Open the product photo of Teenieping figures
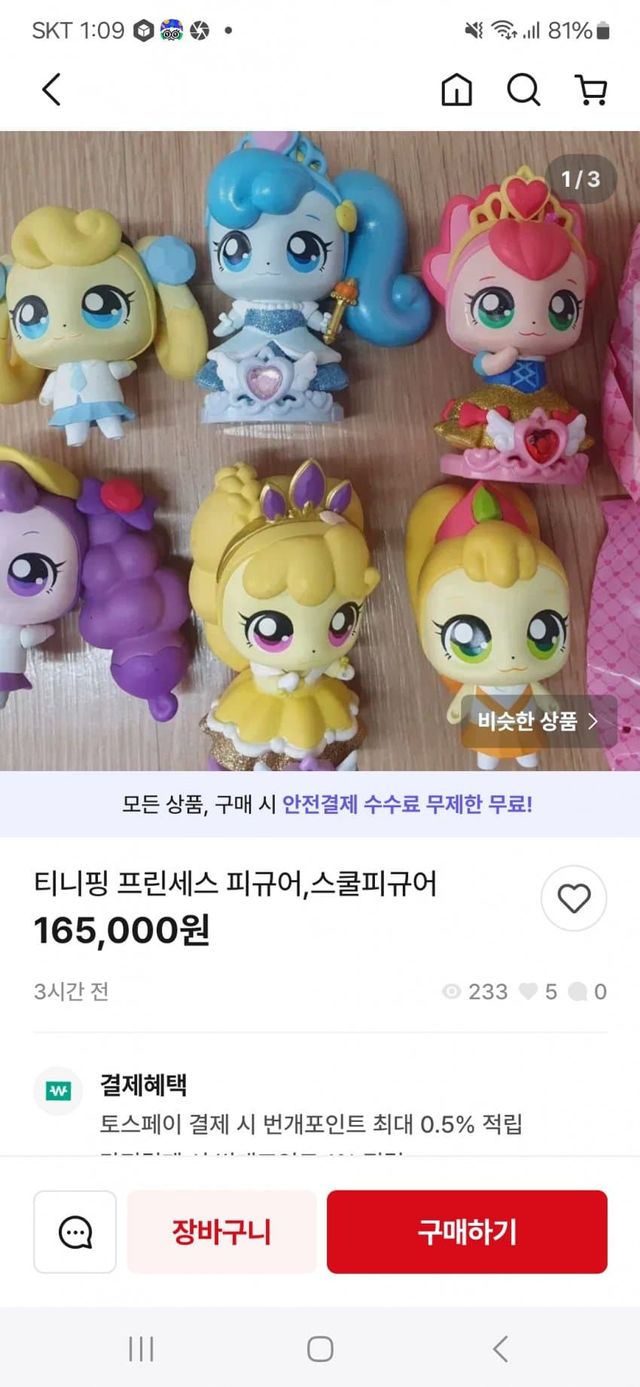The height and width of the screenshot is (1387, 640). [x=300, y=450]
